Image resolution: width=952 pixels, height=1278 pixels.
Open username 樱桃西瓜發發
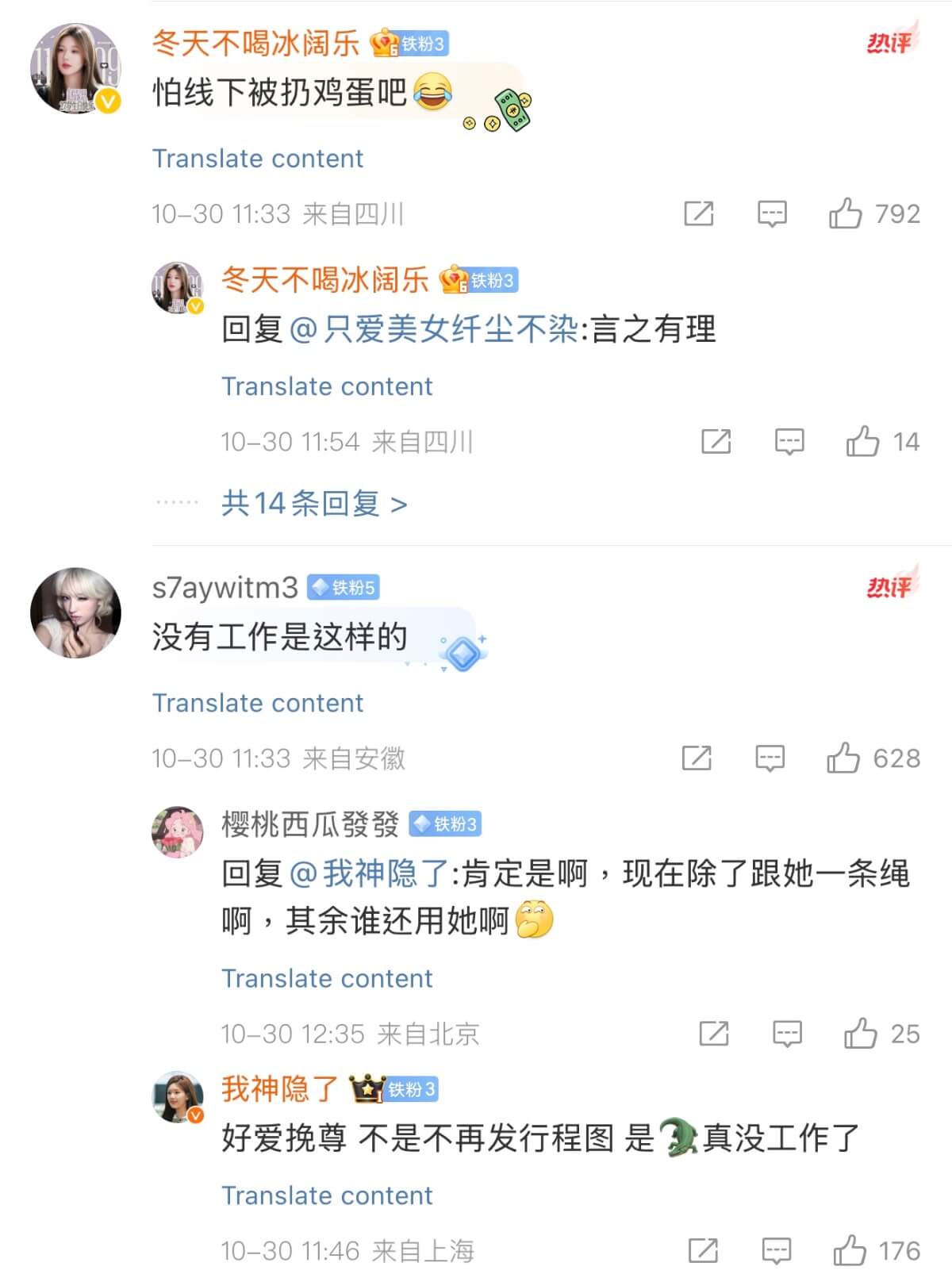coord(310,825)
